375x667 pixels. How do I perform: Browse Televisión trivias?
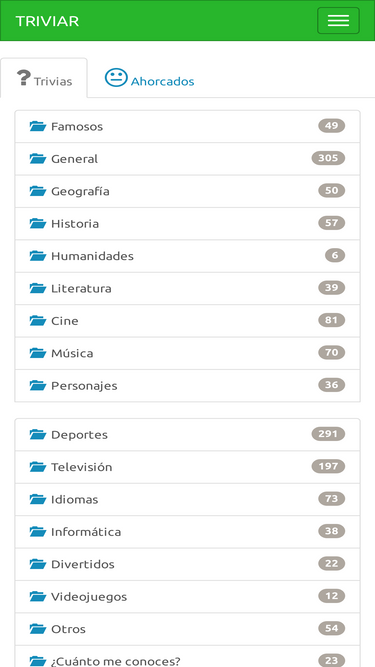188,467
